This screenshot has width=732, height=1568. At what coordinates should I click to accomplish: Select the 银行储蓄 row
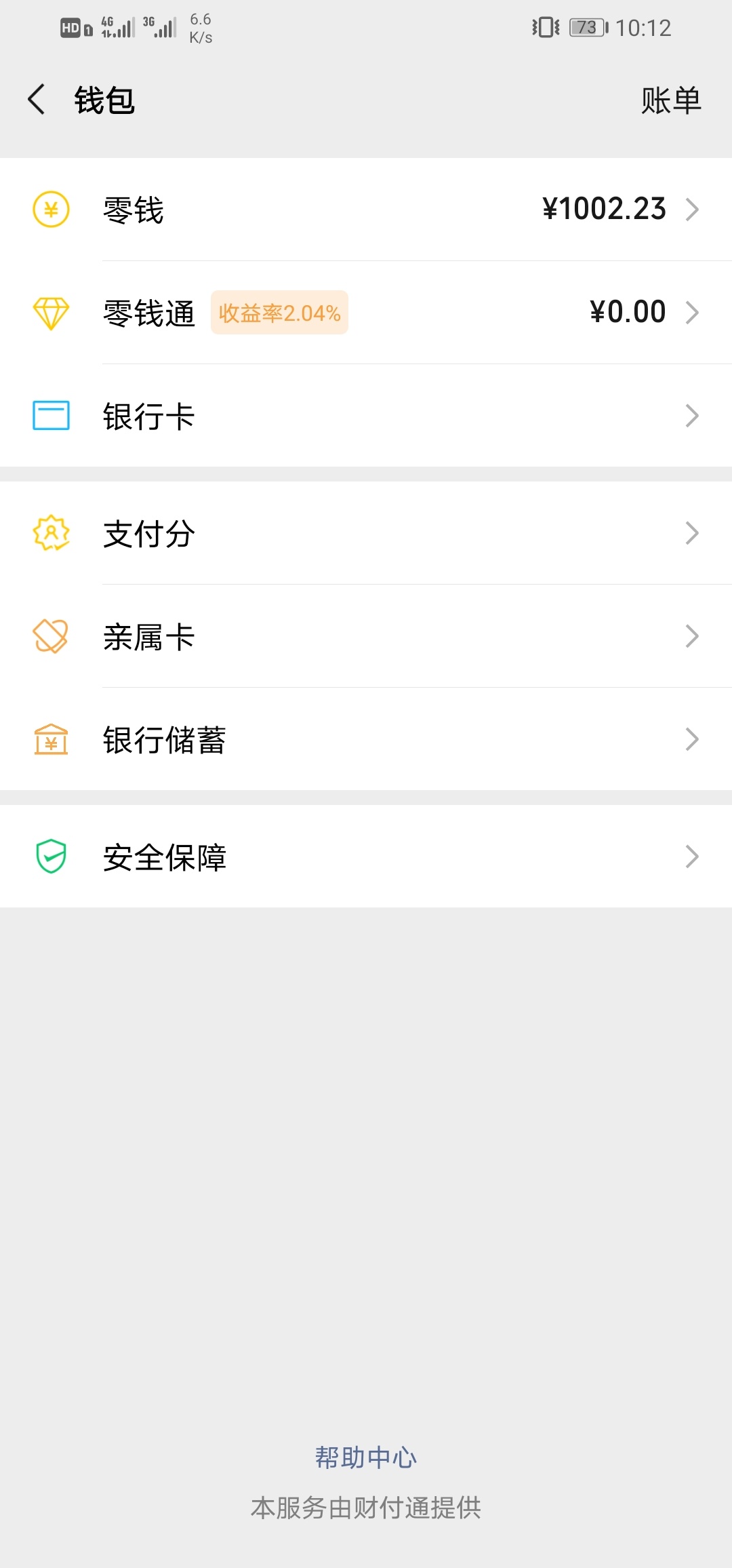point(366,739)
